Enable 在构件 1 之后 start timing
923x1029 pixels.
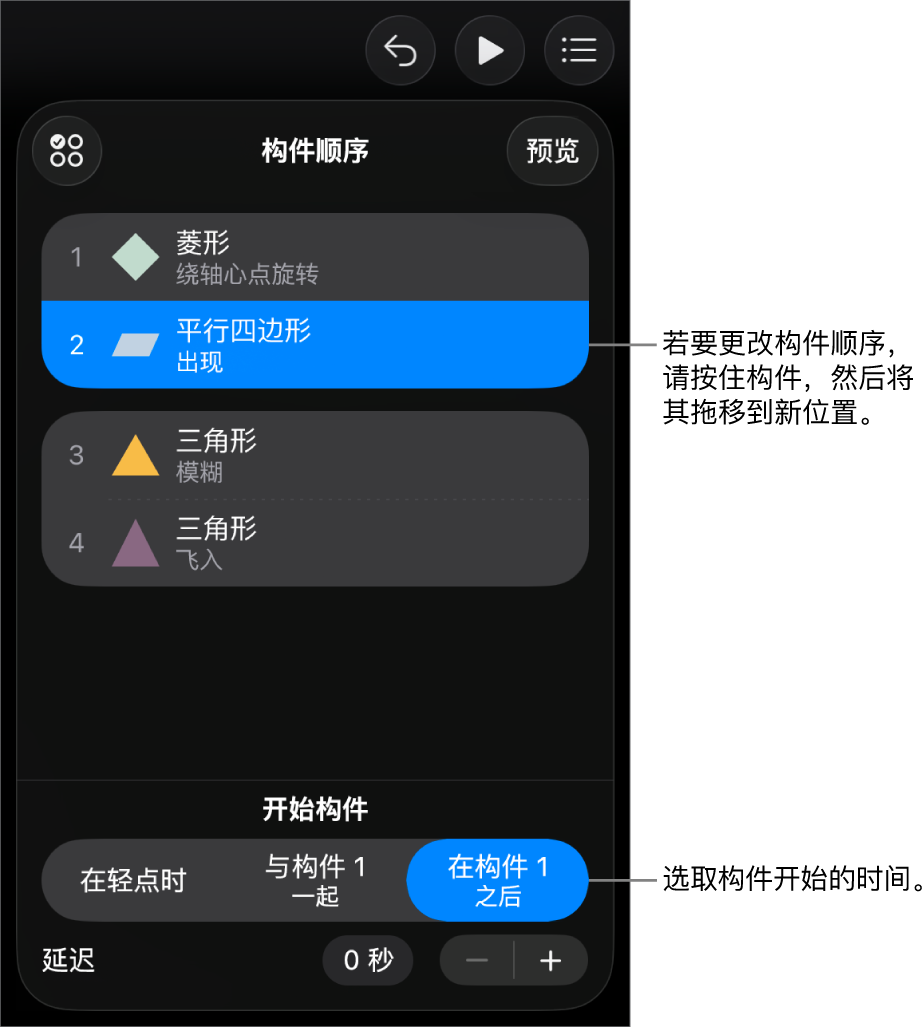tap(497, 880)
